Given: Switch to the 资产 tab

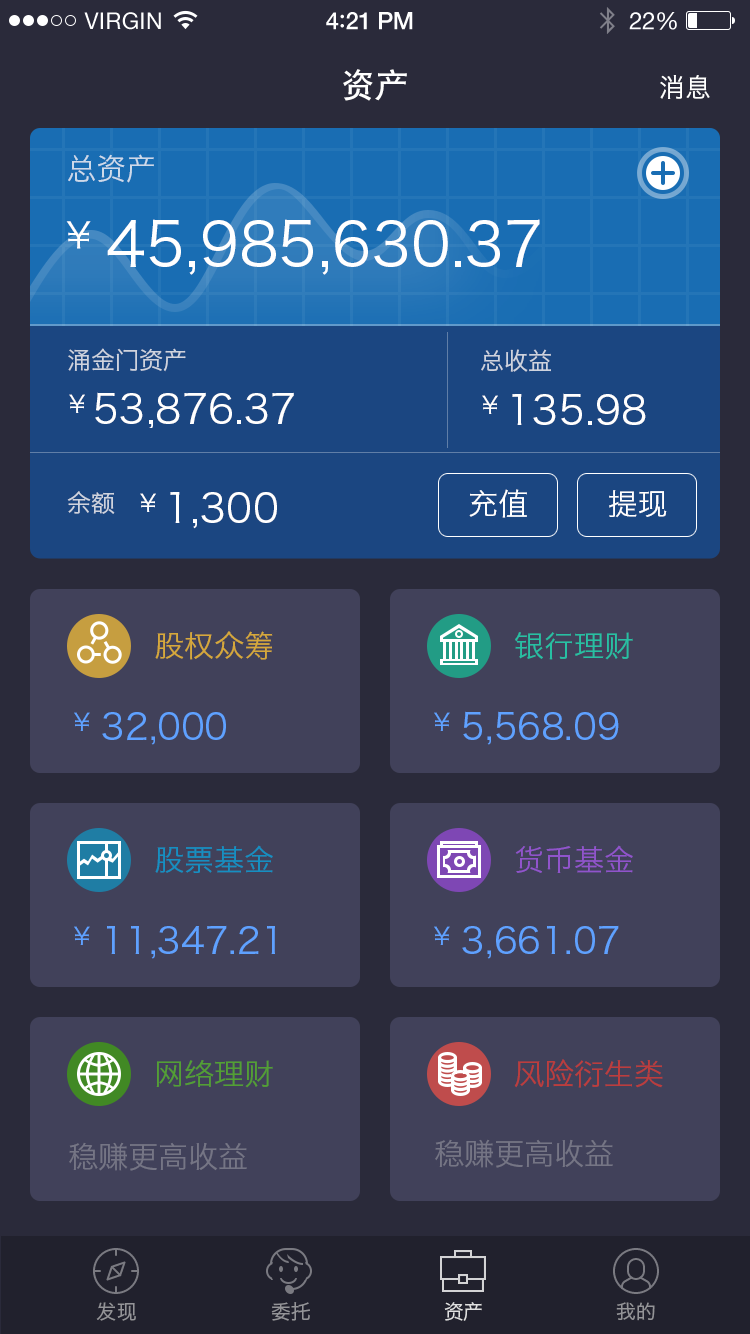Looking at the screenshot, I should 462,1285.
